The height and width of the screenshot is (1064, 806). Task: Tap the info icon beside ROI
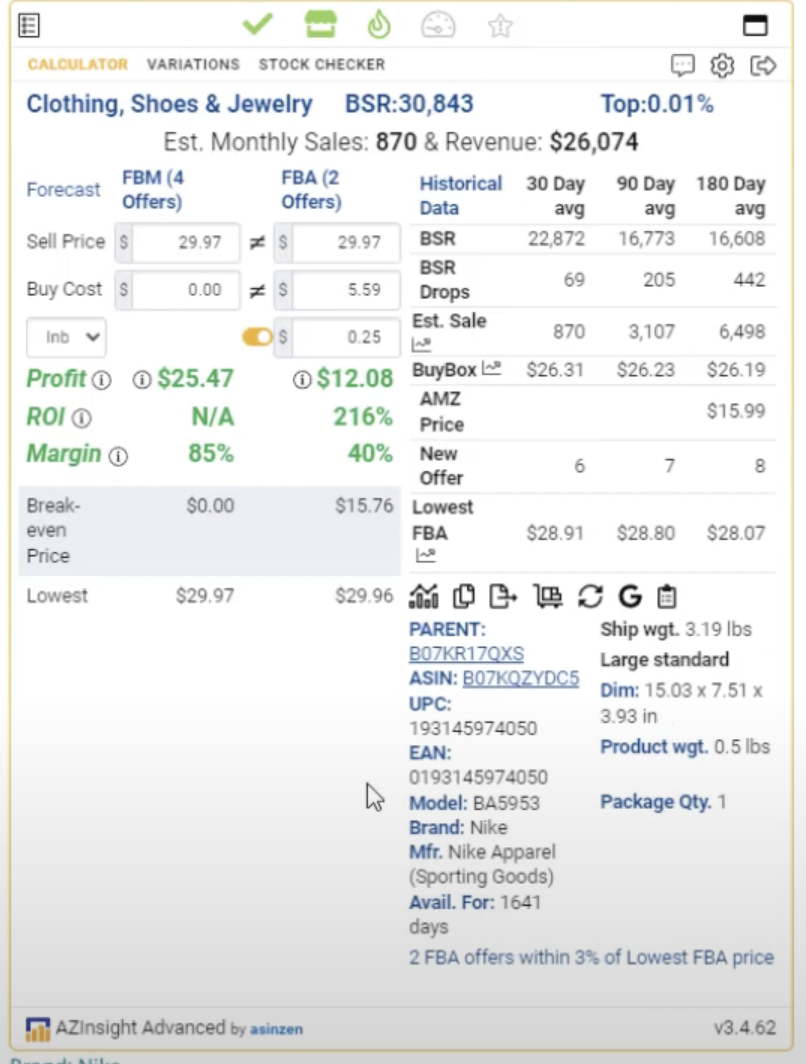pyautogui.click(x=82, y=418)
